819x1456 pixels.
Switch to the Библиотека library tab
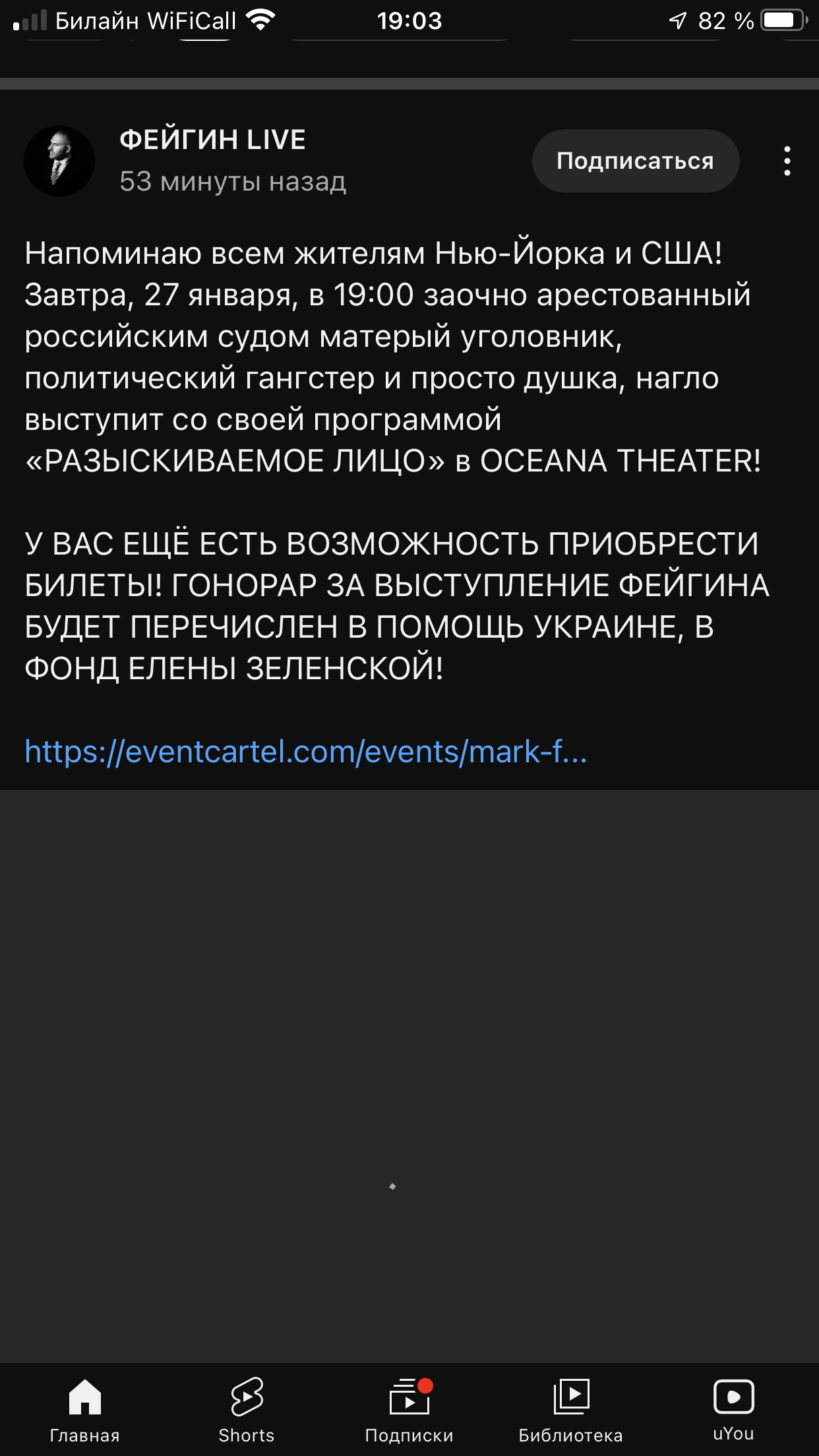(571, 1410)
